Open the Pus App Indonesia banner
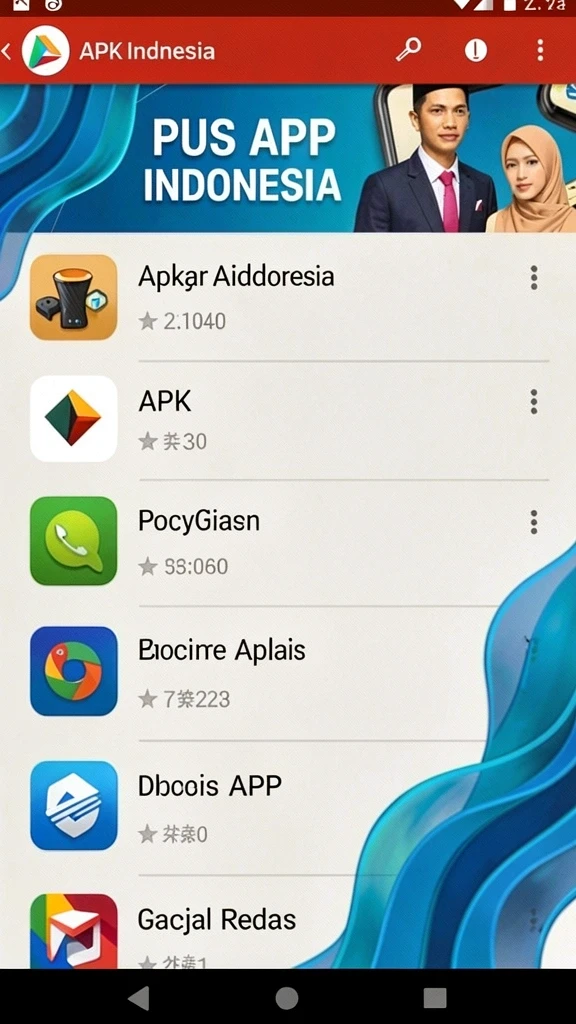 288,158
